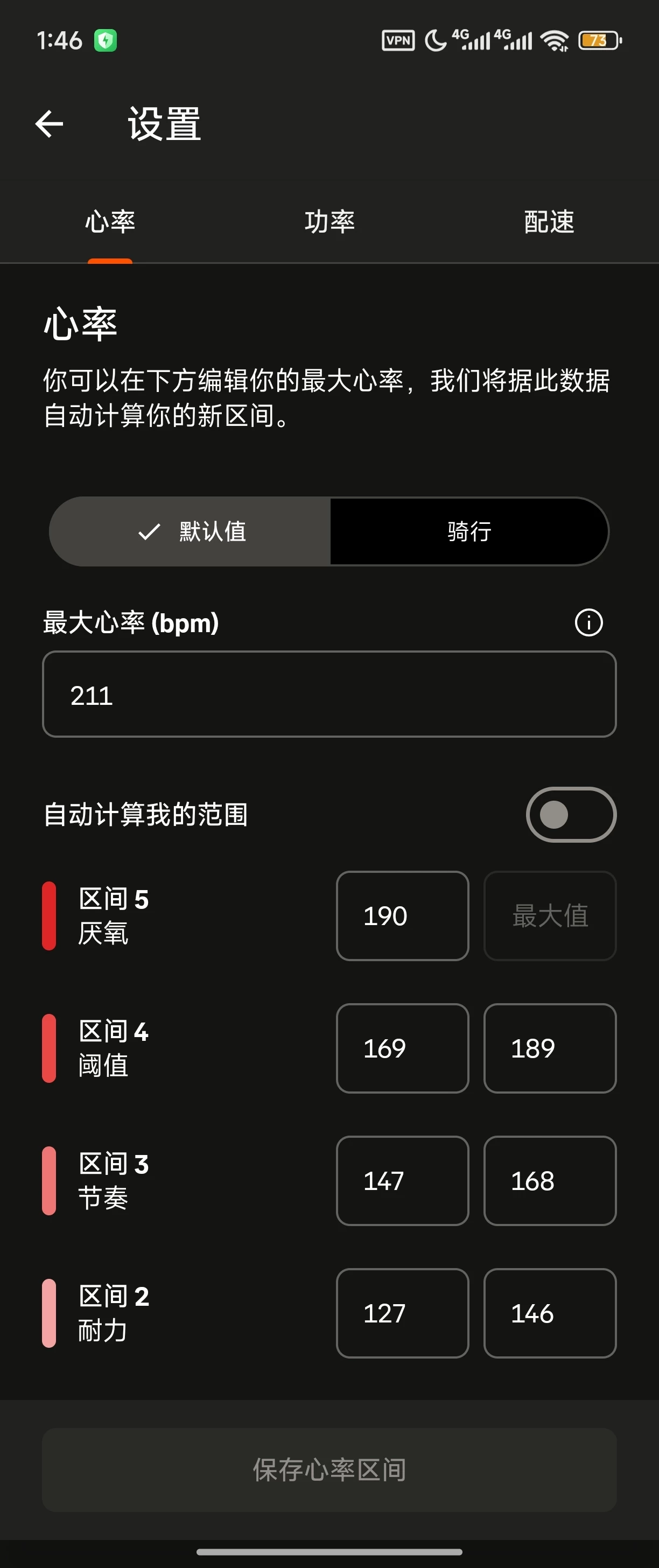Open the info icon beside 最大心率
Image resolution: width=659 pixels, height=1568 pixels.
(588, 622)
